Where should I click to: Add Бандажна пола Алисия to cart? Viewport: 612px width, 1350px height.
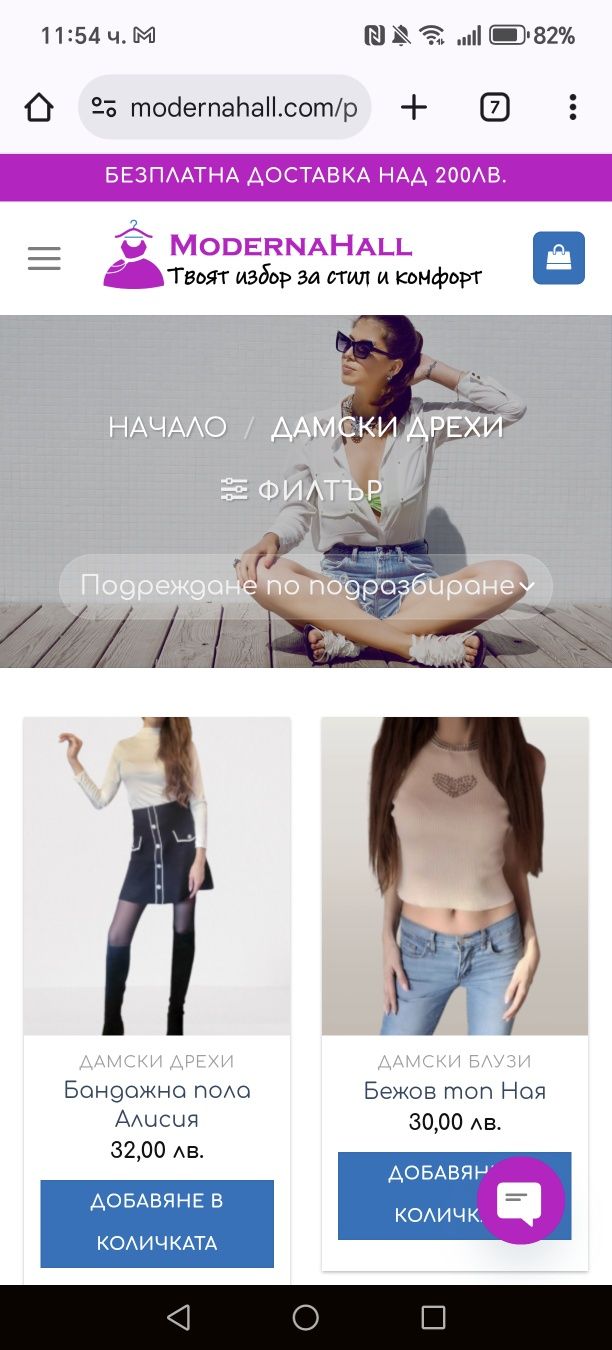(157, 1222)
